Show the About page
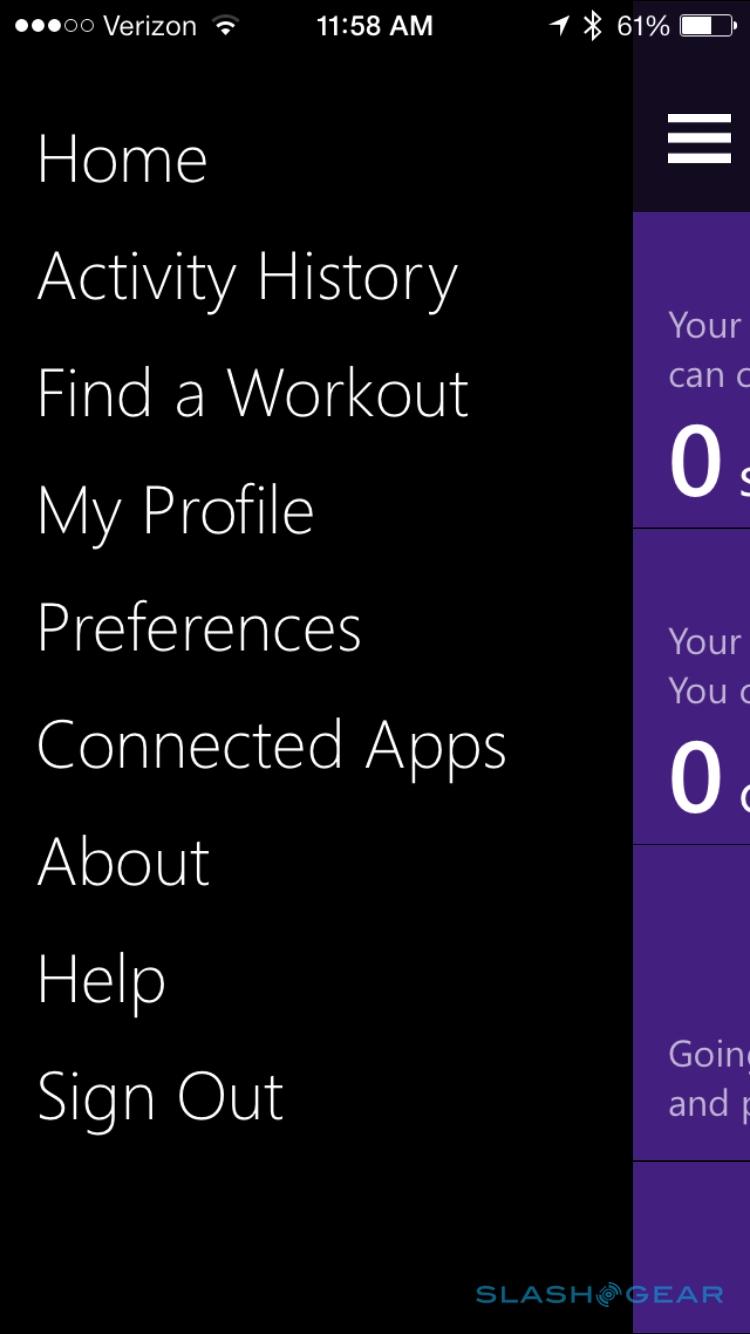Viewport: 750px width, 1334px height. pos(123,862)
